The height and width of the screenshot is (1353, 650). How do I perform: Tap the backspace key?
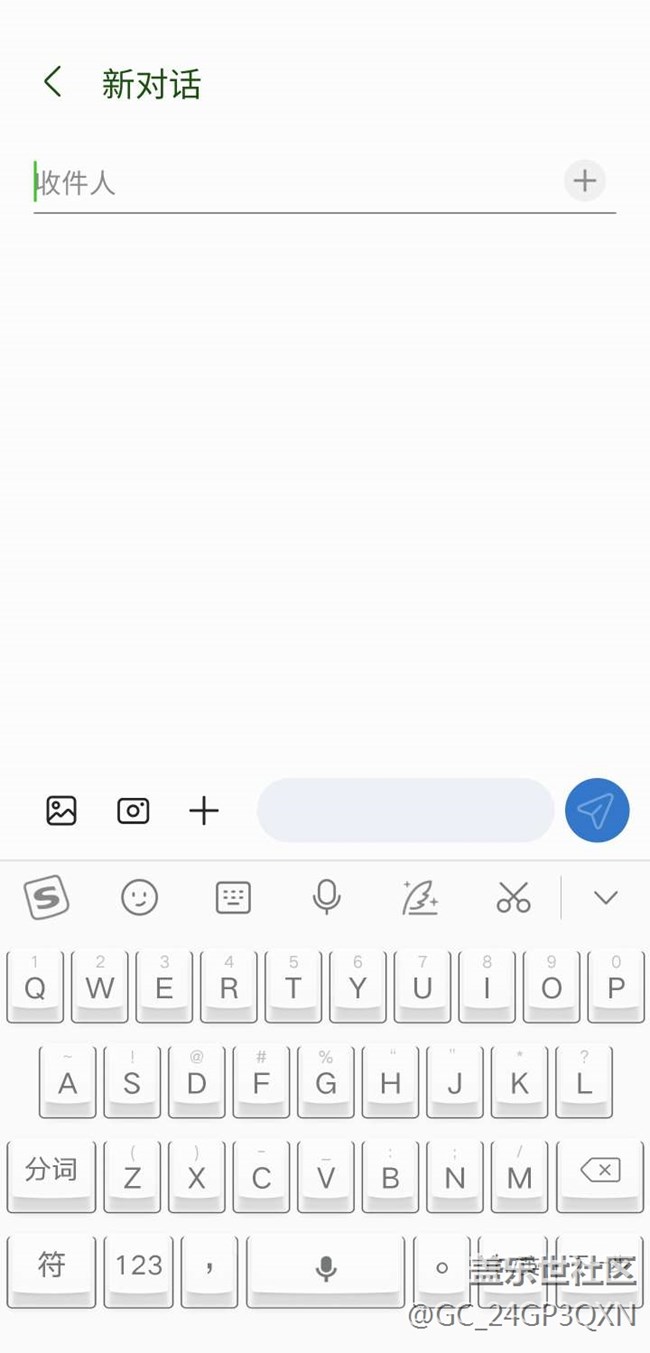pos(600,1173)
